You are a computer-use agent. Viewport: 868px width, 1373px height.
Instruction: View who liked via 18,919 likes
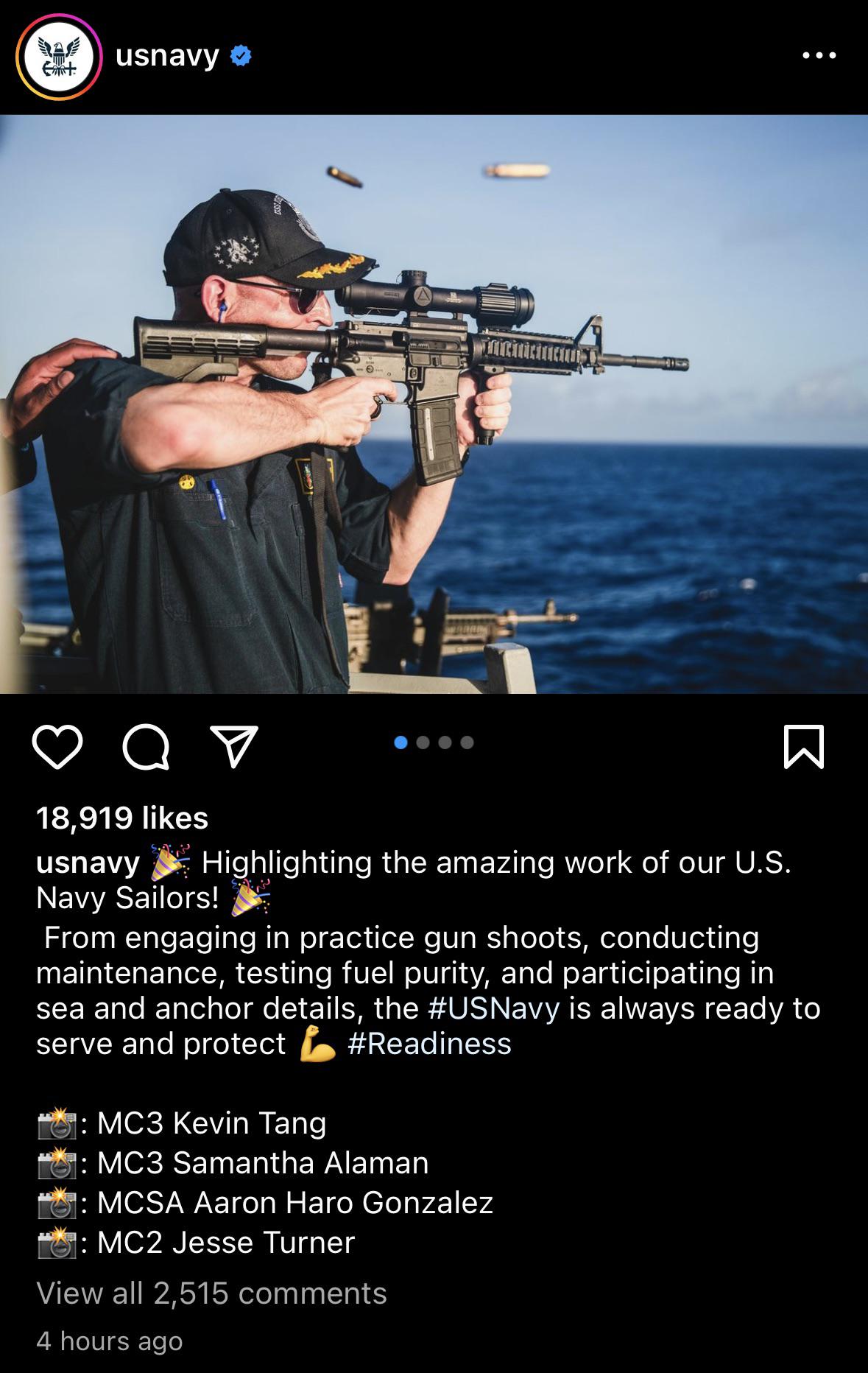click(x=122, y=818)
